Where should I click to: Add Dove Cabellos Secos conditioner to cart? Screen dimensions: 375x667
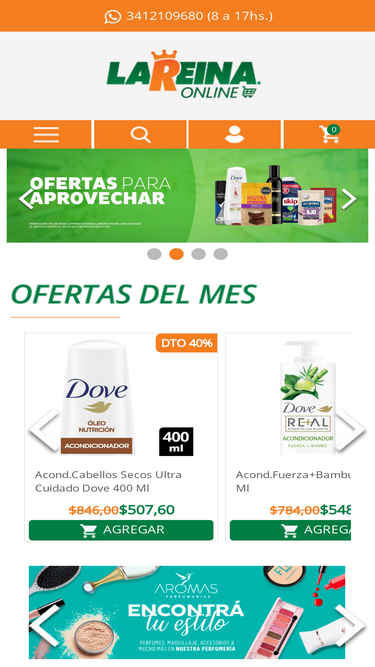[x=121, y=530]
